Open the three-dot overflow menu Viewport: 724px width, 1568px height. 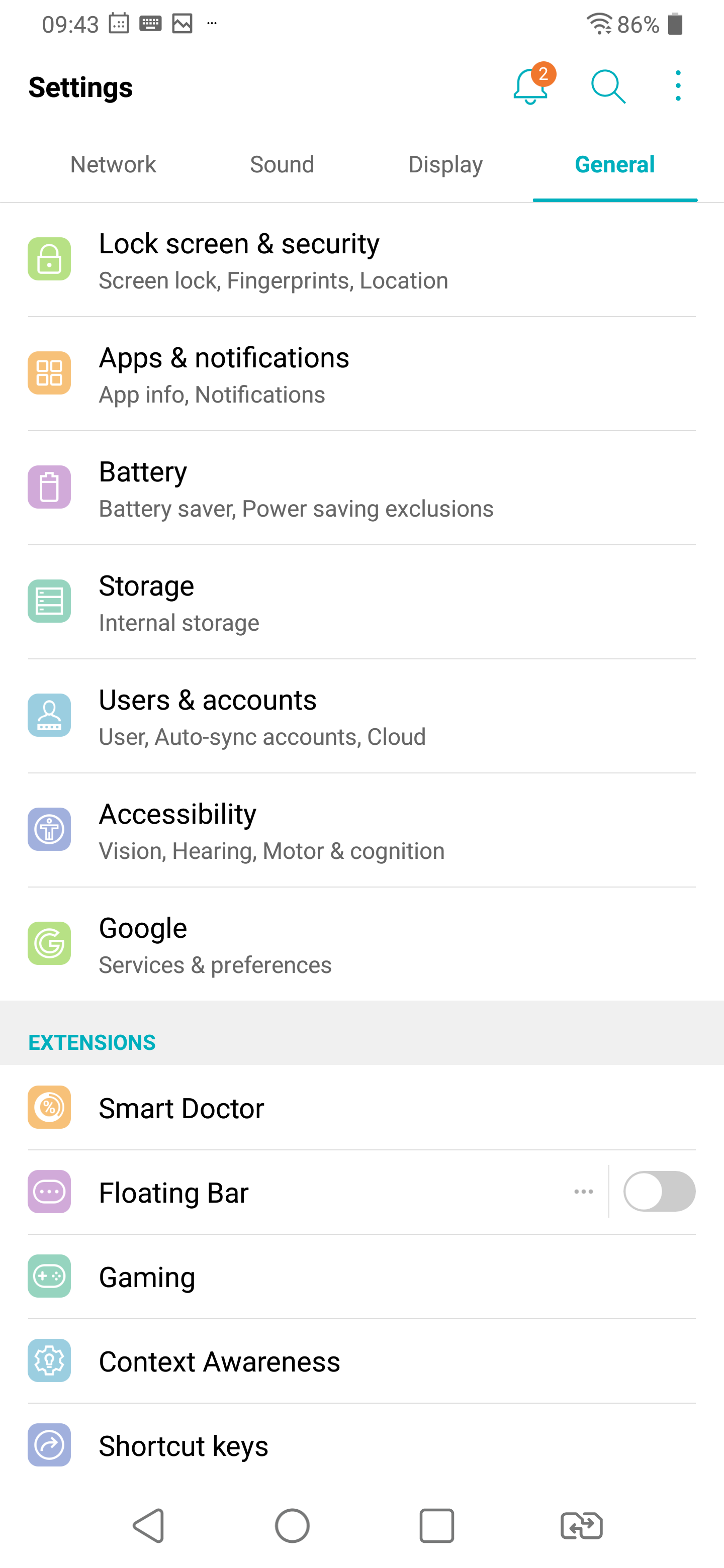(x=678, y=86)
